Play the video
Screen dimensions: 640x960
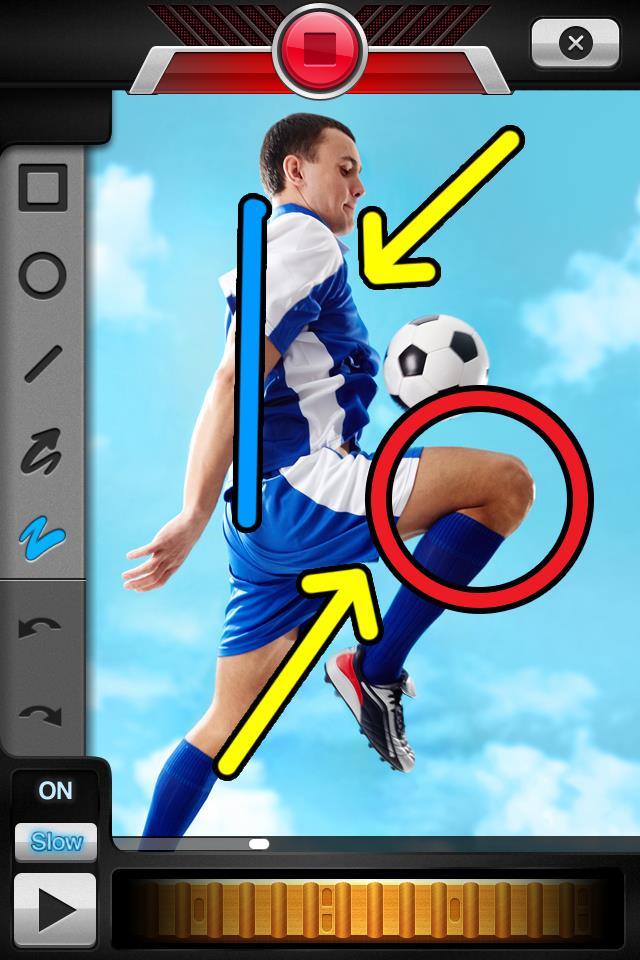pos(55,909)
